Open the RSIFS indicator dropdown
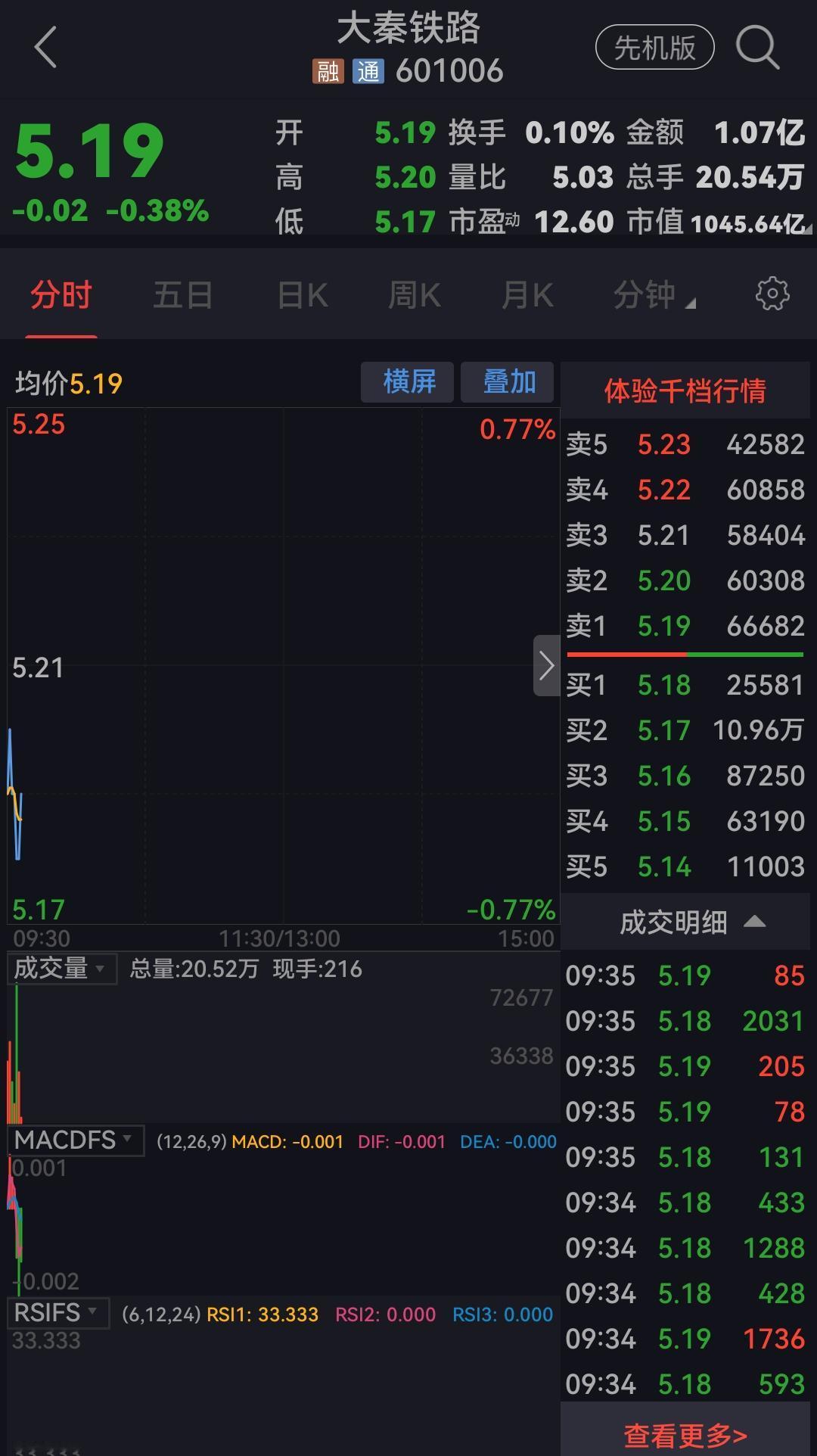This screenshot has height=1456, width=817. point(57,1313)
